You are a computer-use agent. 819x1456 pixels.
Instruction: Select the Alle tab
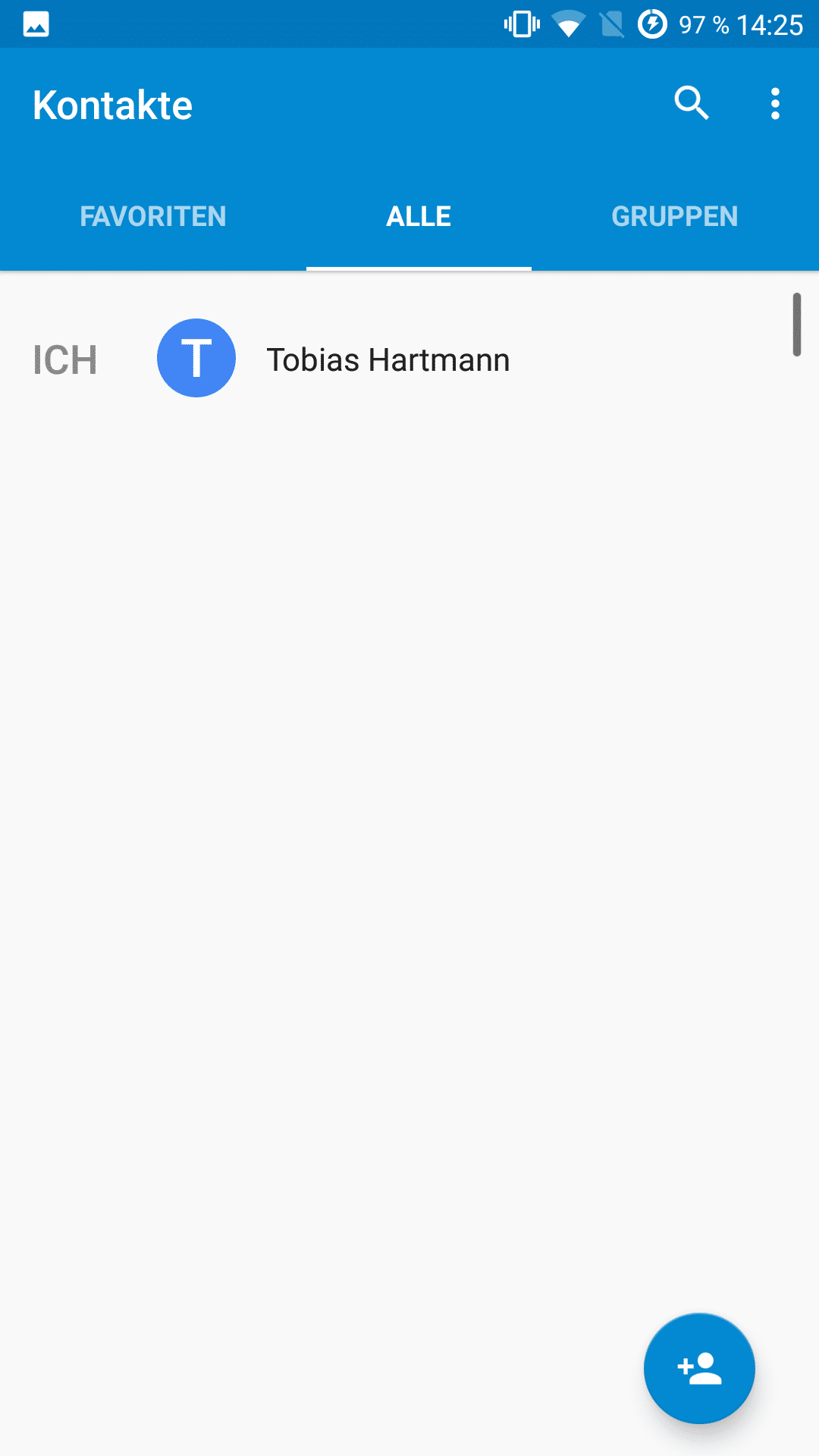point(419,217)
